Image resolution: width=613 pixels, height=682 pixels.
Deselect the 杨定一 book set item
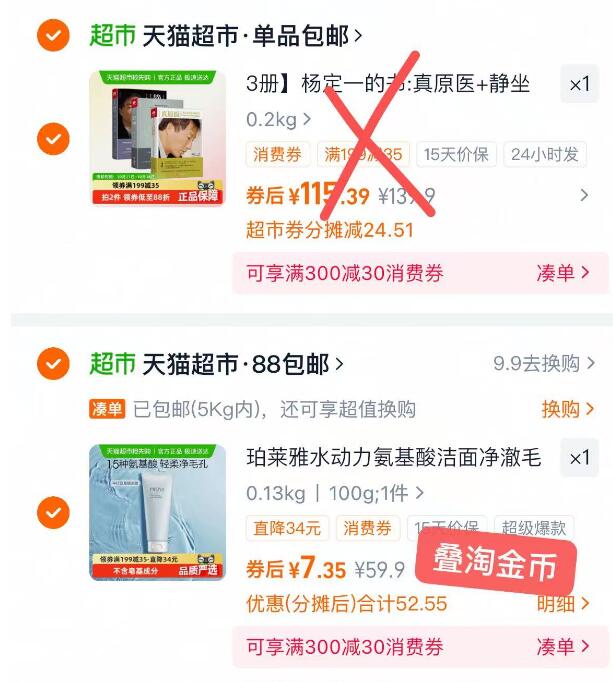[x=53, y=138]
